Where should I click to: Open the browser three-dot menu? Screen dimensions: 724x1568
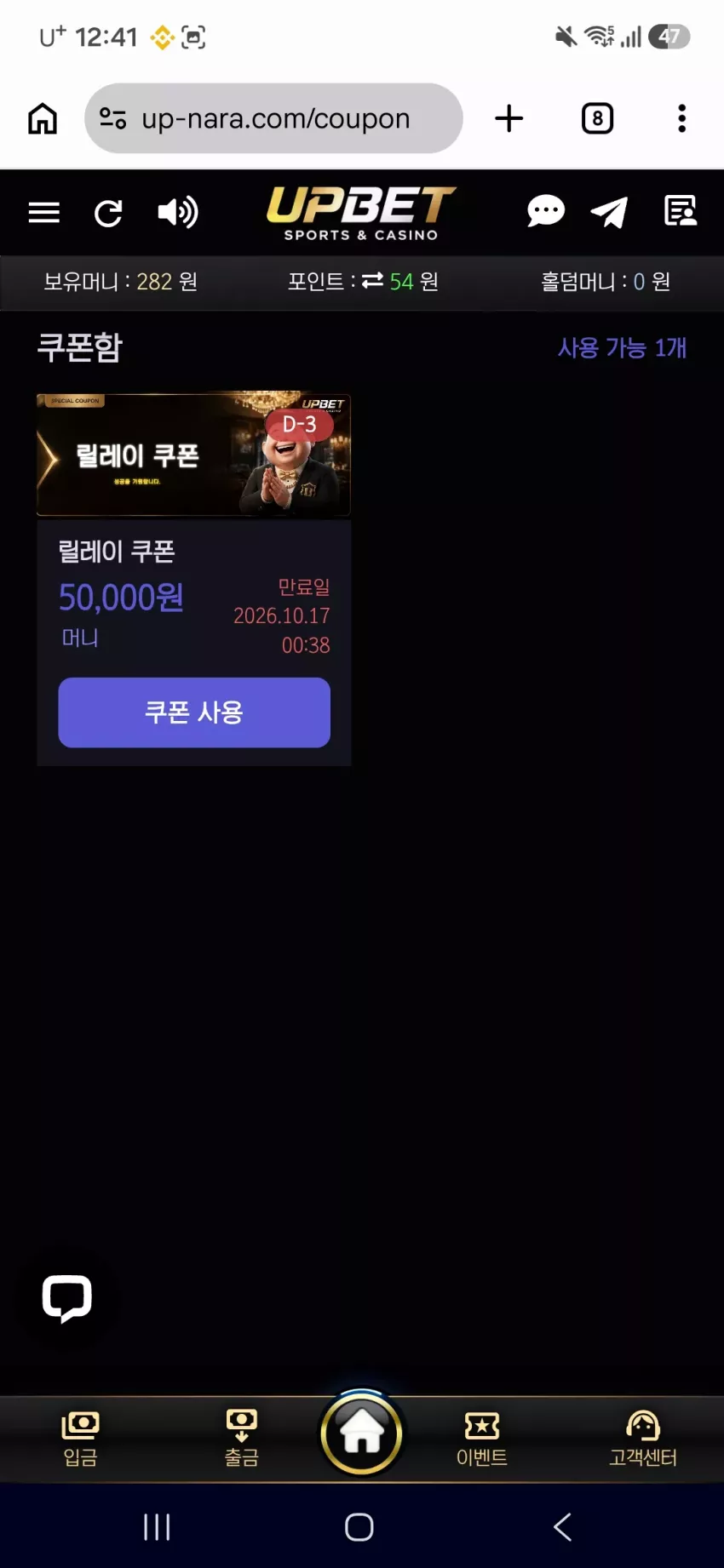pyautogui.click(x=681, y=118)
